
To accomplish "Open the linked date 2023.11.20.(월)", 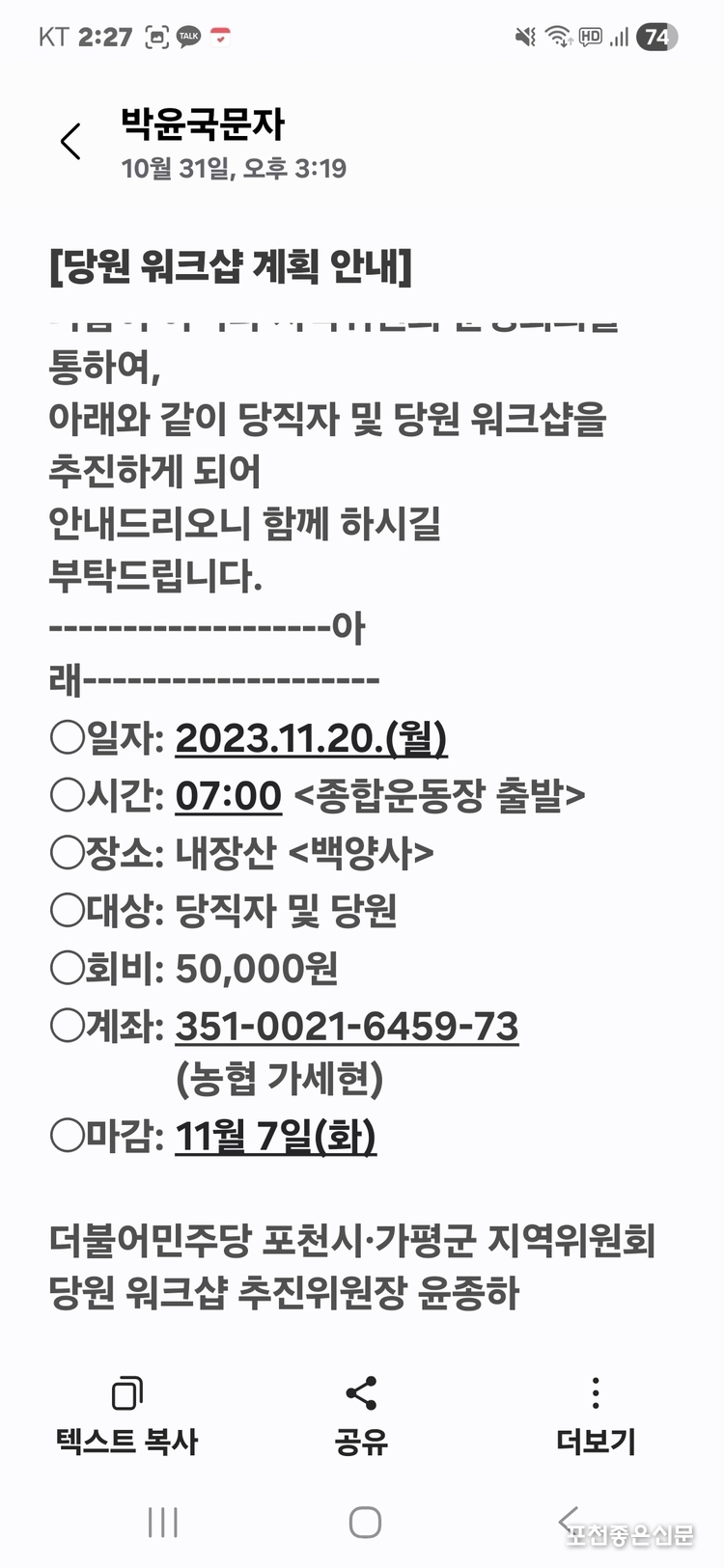I will [311, 739].
